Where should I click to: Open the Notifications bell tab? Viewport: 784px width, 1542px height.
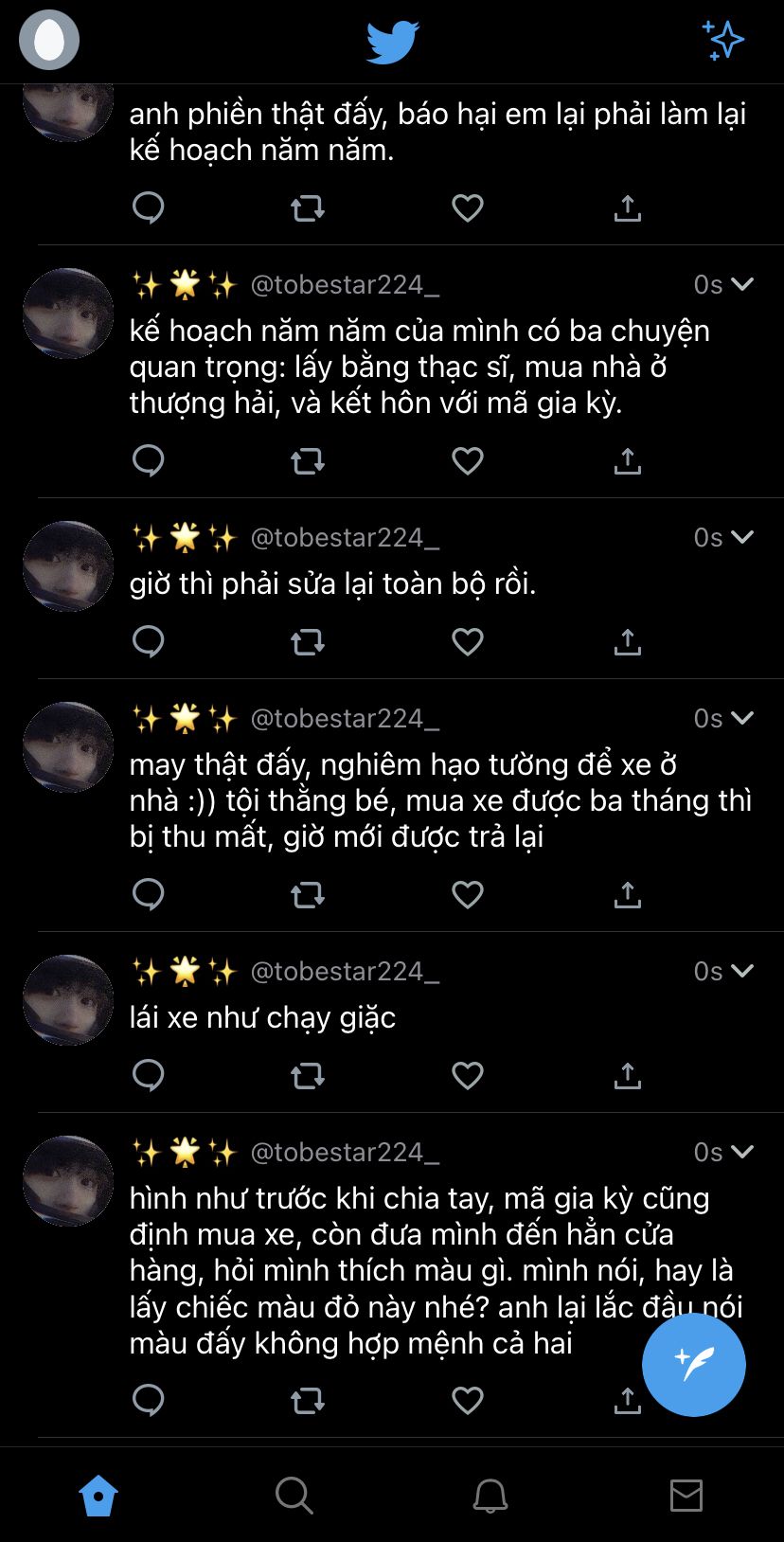pos(490,1496)
